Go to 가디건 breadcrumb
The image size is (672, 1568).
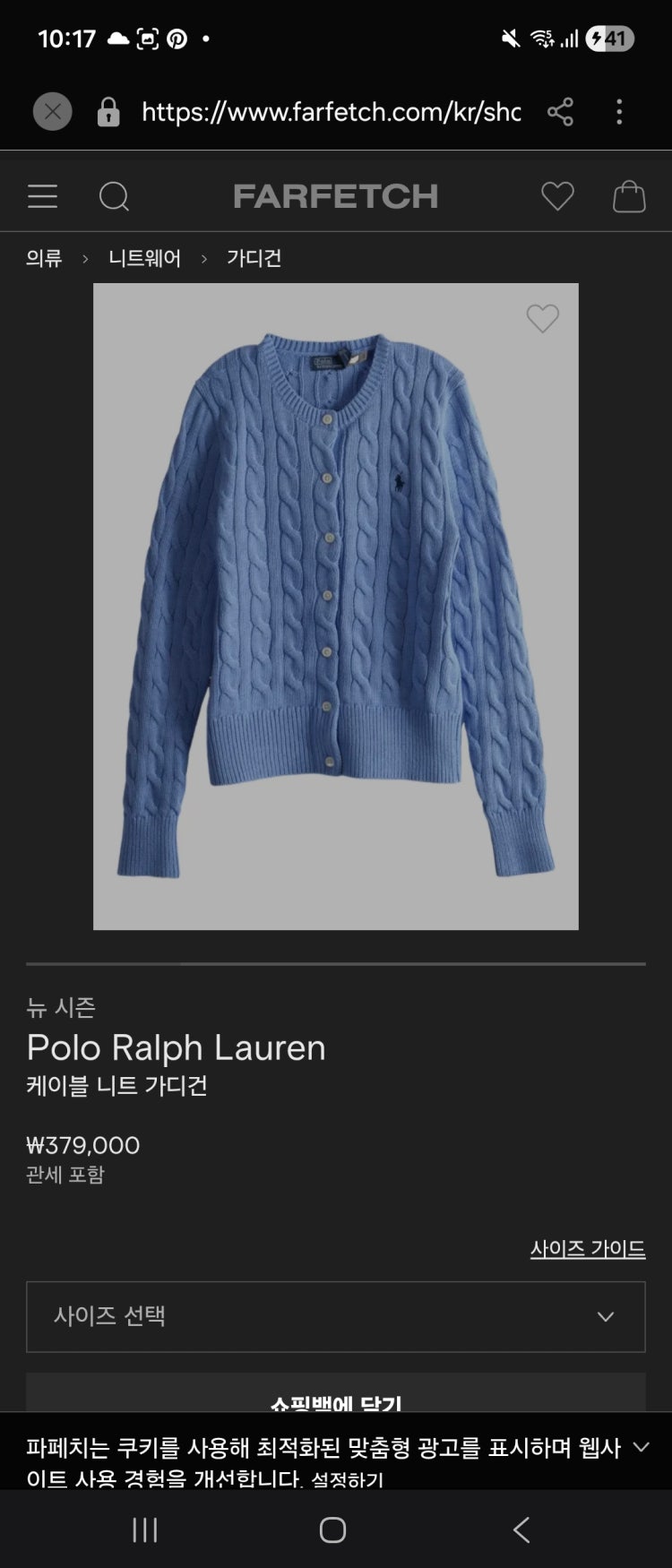tap(254, 258)
